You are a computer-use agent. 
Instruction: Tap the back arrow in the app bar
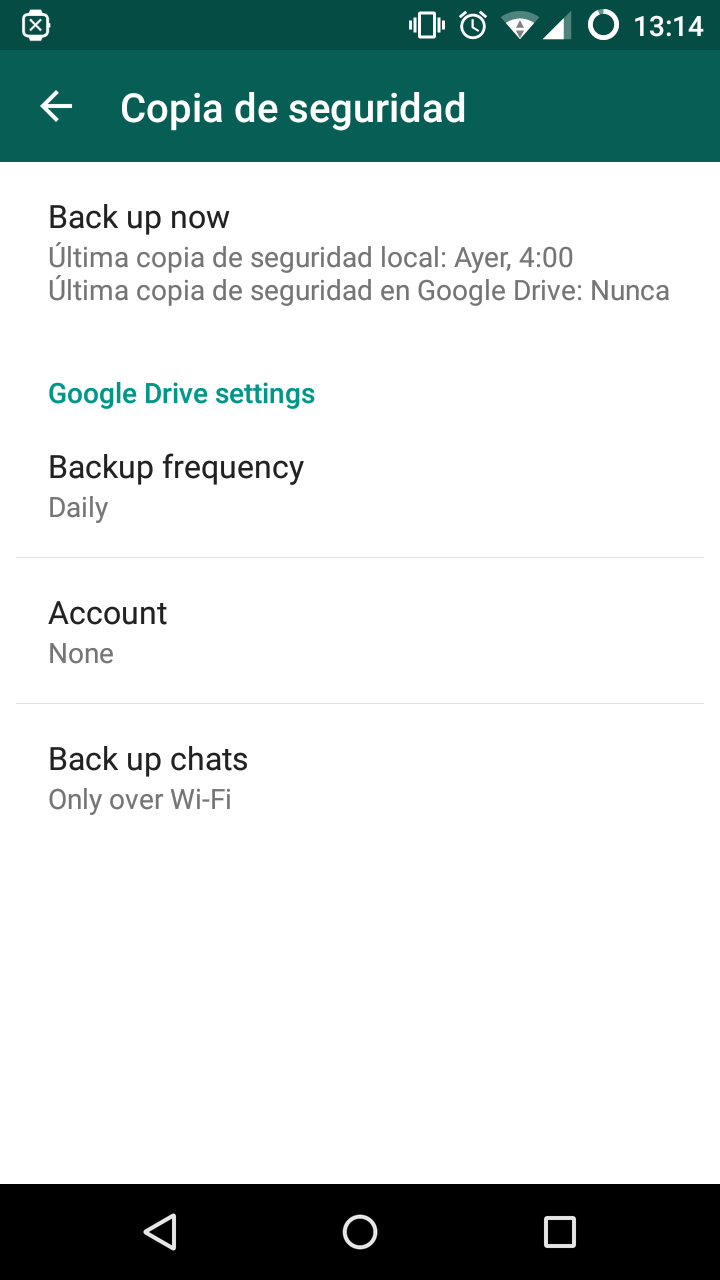tap(55, 106)
